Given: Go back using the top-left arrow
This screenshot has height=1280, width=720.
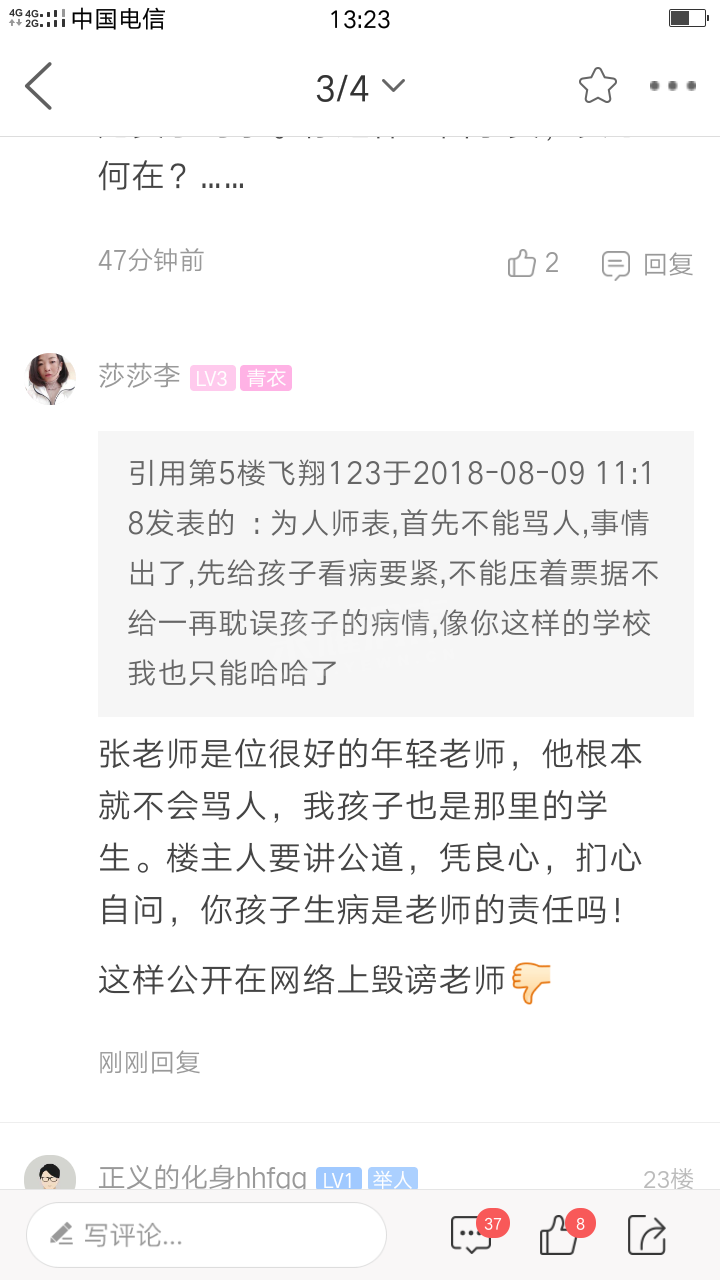Looking at the screenshot, I should click(39, 87).
